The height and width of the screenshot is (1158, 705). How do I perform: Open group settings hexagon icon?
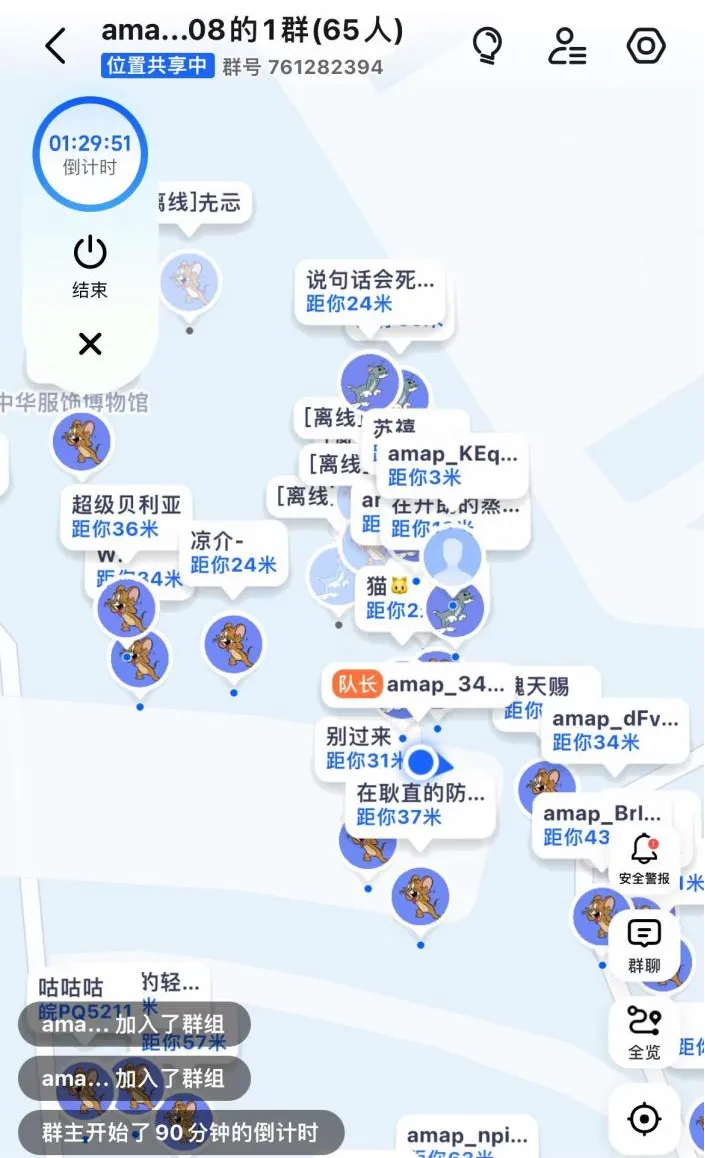coord(646,46)
